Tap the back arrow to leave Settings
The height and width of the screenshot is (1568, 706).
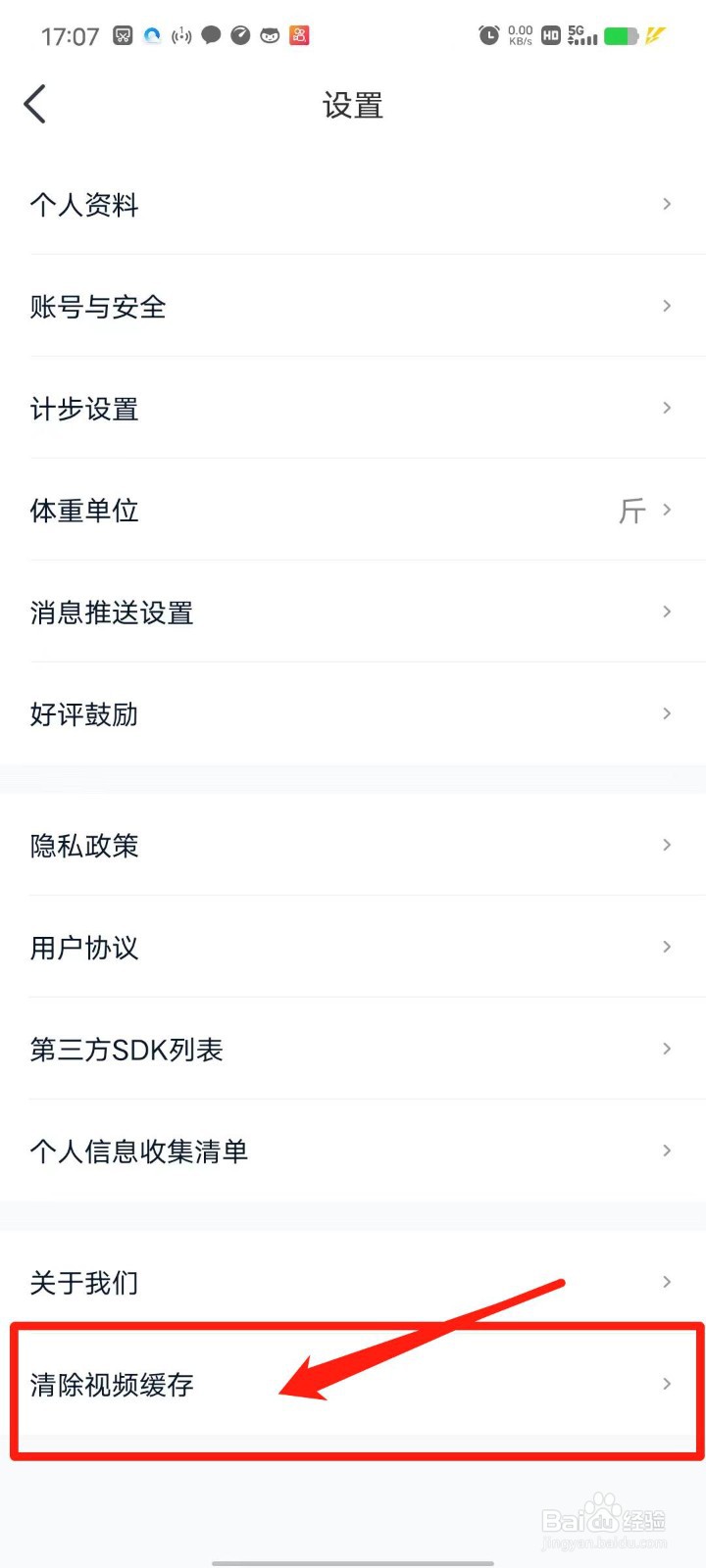click(35, 104)
